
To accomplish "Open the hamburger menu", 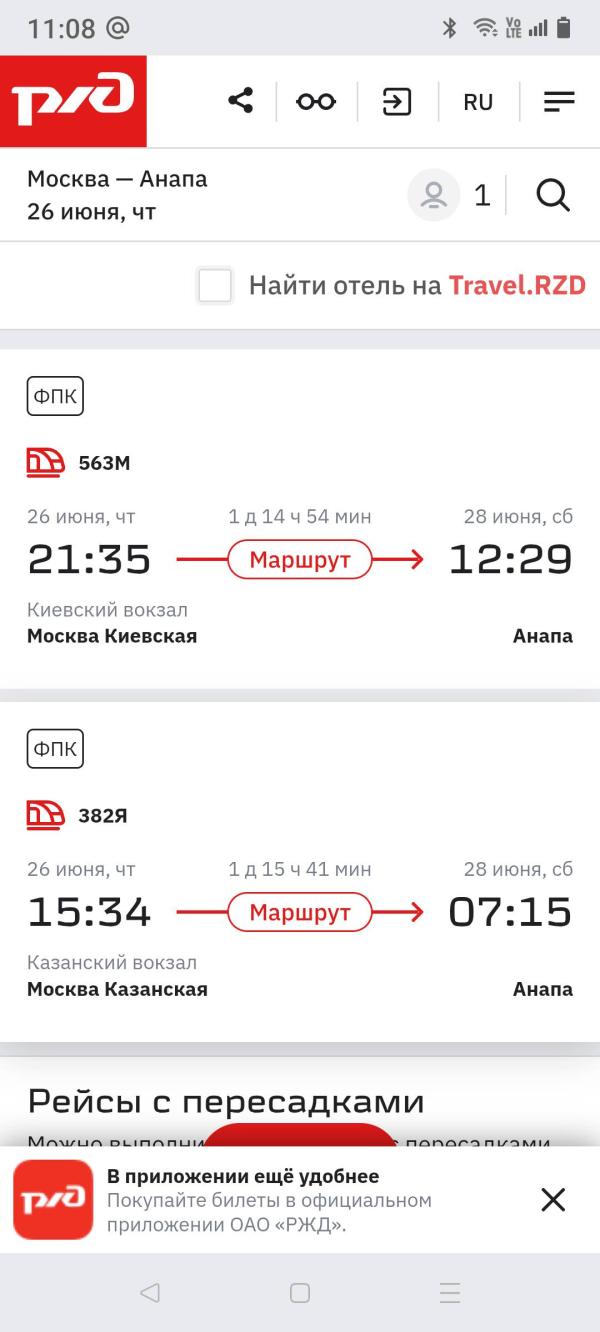I will click(x=559, y=102).
